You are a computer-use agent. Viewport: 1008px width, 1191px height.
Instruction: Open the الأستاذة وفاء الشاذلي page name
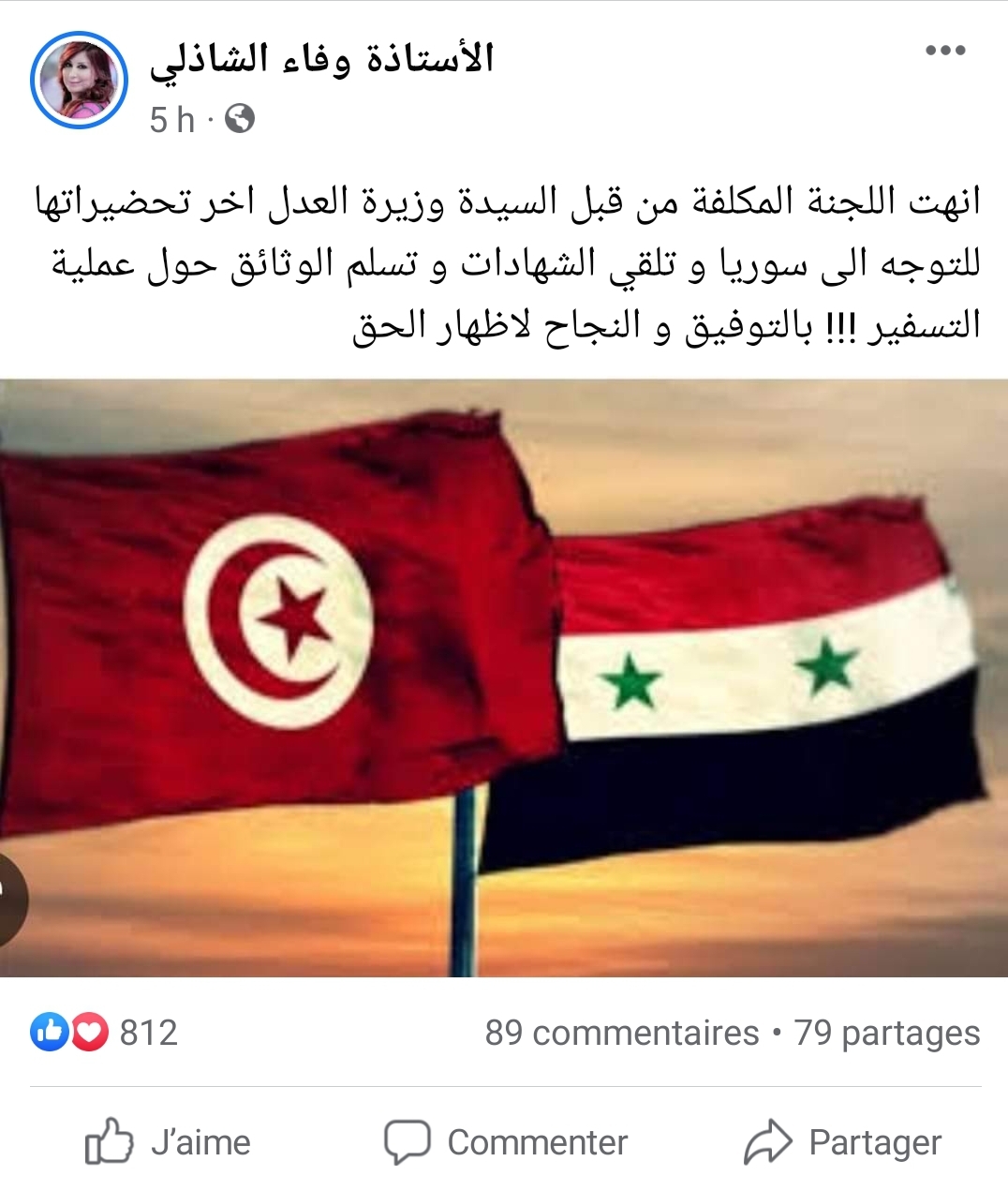point(321,58)
